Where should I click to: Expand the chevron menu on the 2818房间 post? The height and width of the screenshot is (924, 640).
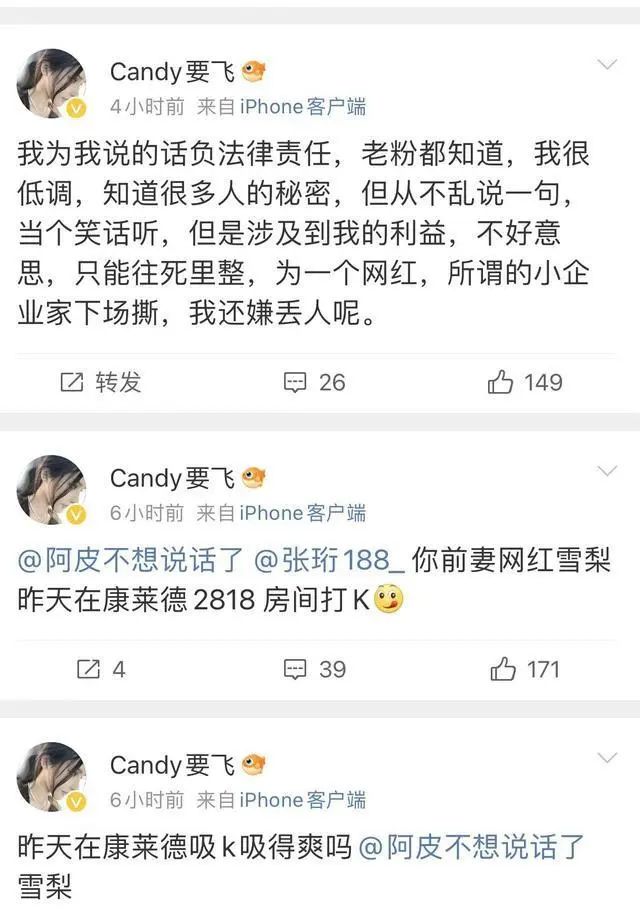(607, 470)
